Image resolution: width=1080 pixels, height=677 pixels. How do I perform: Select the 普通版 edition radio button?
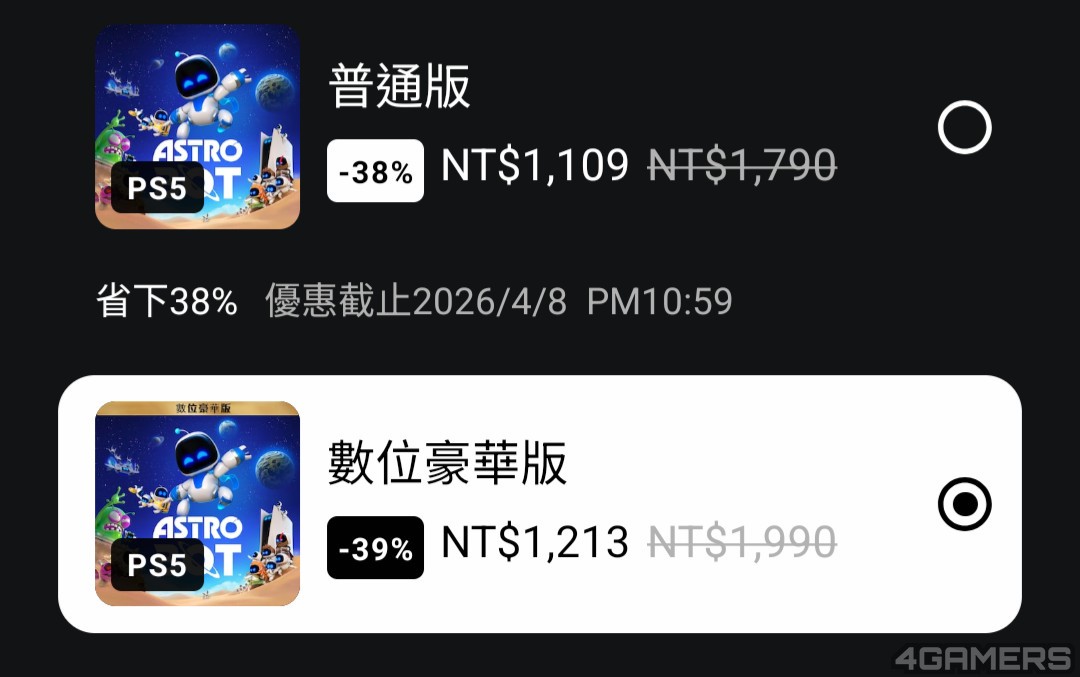pos(965,128)
